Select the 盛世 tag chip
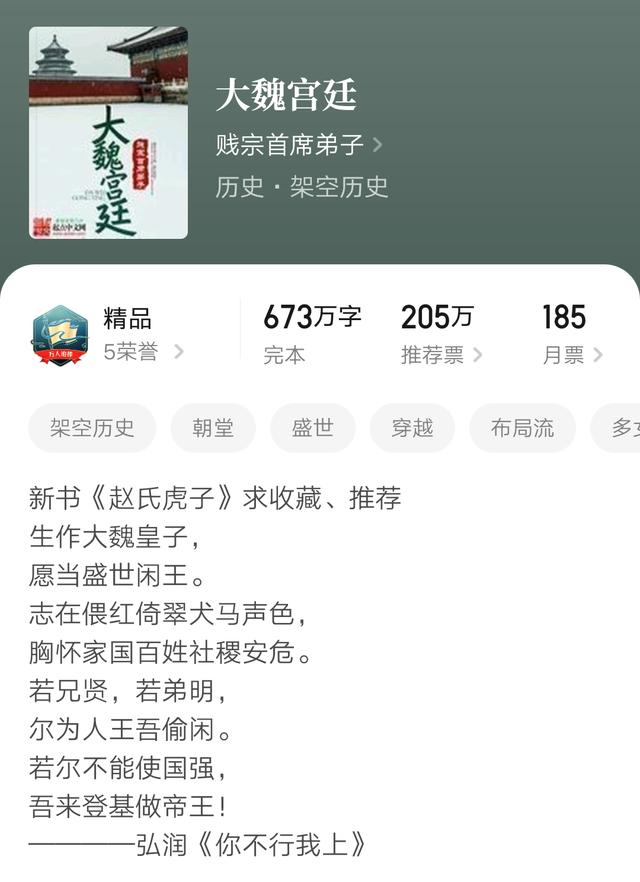The image size is (640, 882). tap(312, 428)
